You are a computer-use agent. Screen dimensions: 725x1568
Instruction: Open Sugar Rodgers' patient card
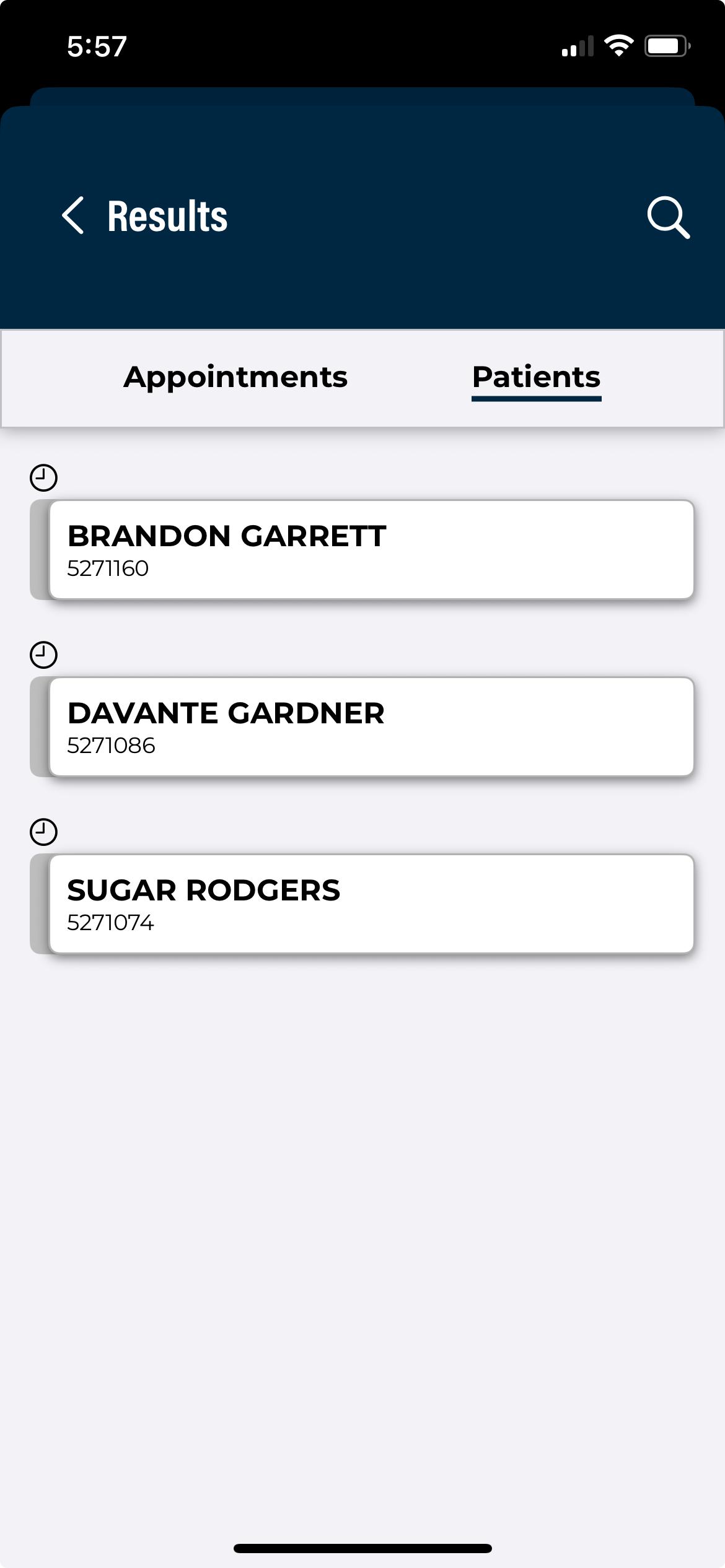[371, 904]
